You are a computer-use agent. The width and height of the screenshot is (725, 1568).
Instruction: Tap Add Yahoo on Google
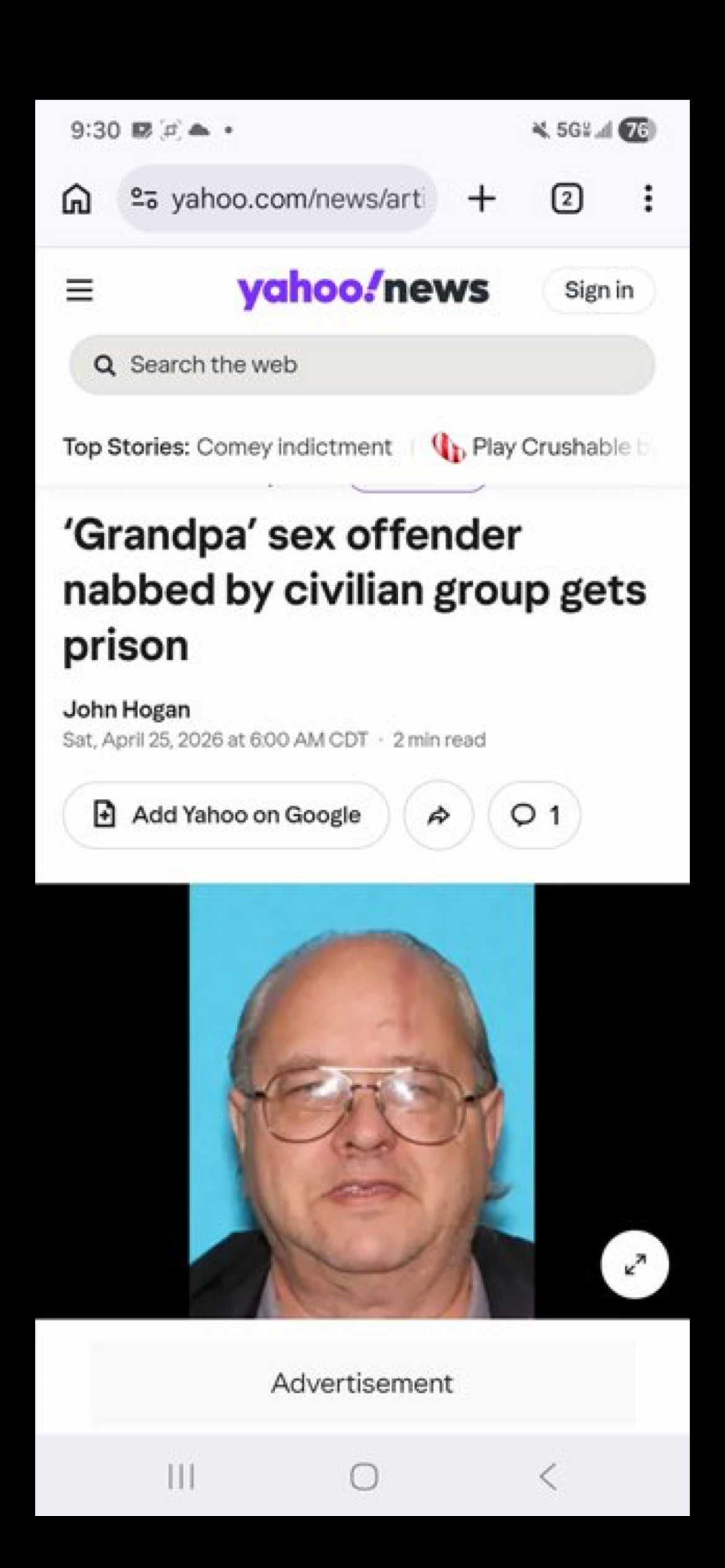(x=226, y=815)
